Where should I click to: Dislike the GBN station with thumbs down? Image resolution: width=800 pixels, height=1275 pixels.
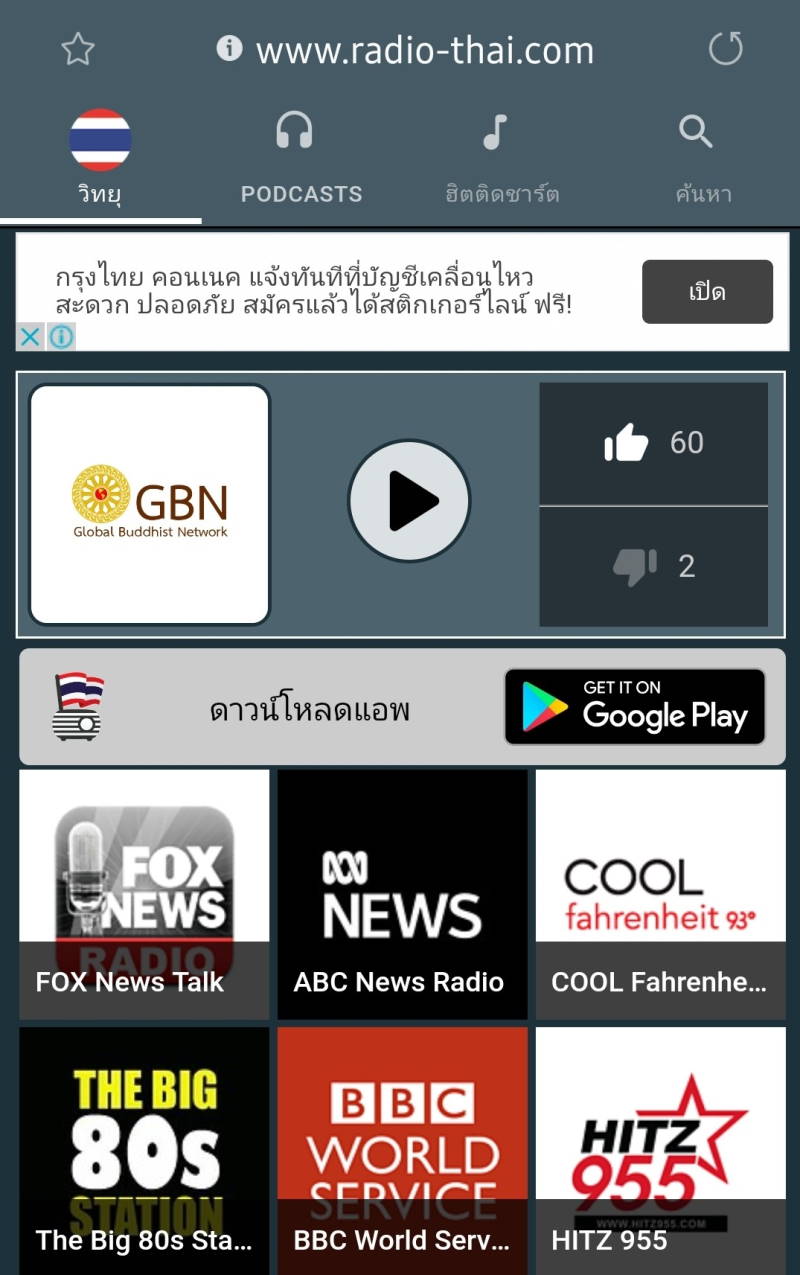653,567
